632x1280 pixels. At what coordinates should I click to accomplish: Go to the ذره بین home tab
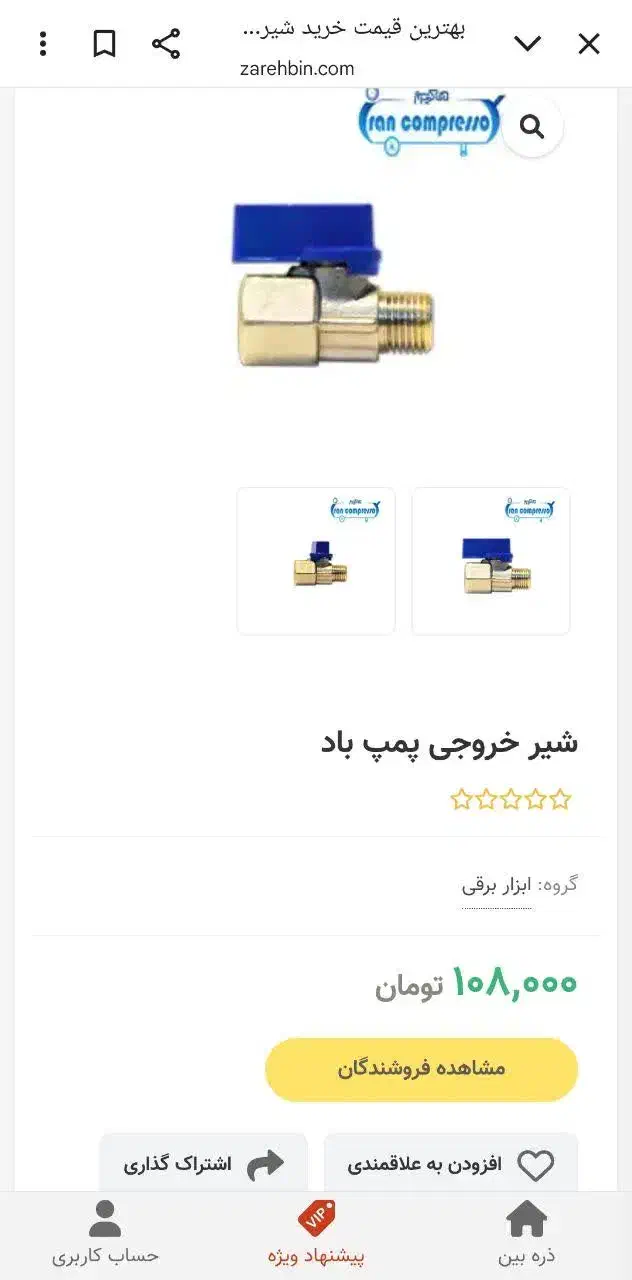(526, 1233)
